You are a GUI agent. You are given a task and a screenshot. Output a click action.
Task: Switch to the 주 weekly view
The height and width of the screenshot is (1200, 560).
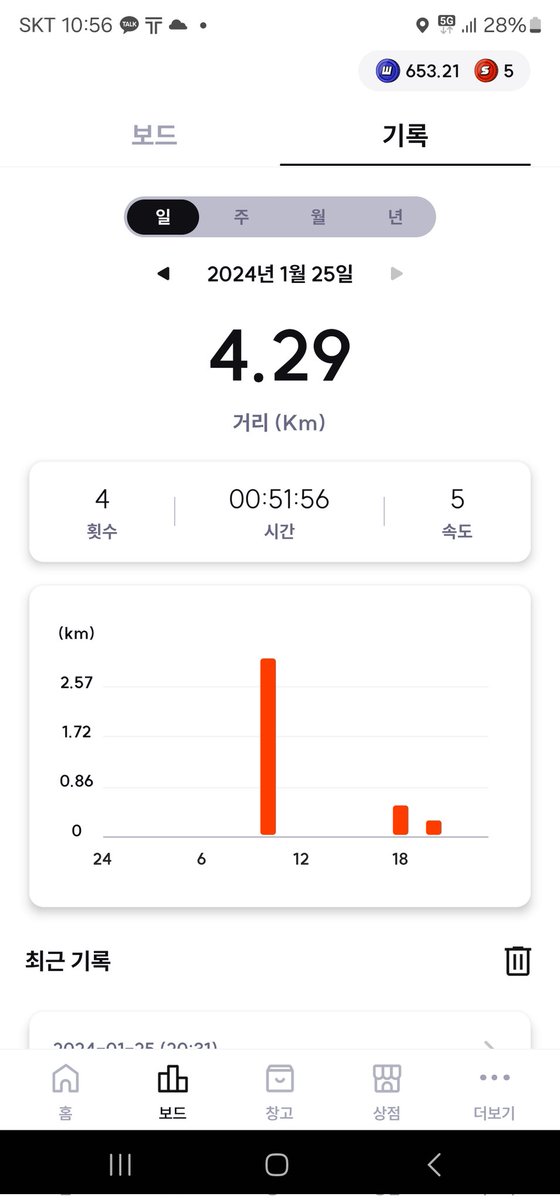coord(241,217)
